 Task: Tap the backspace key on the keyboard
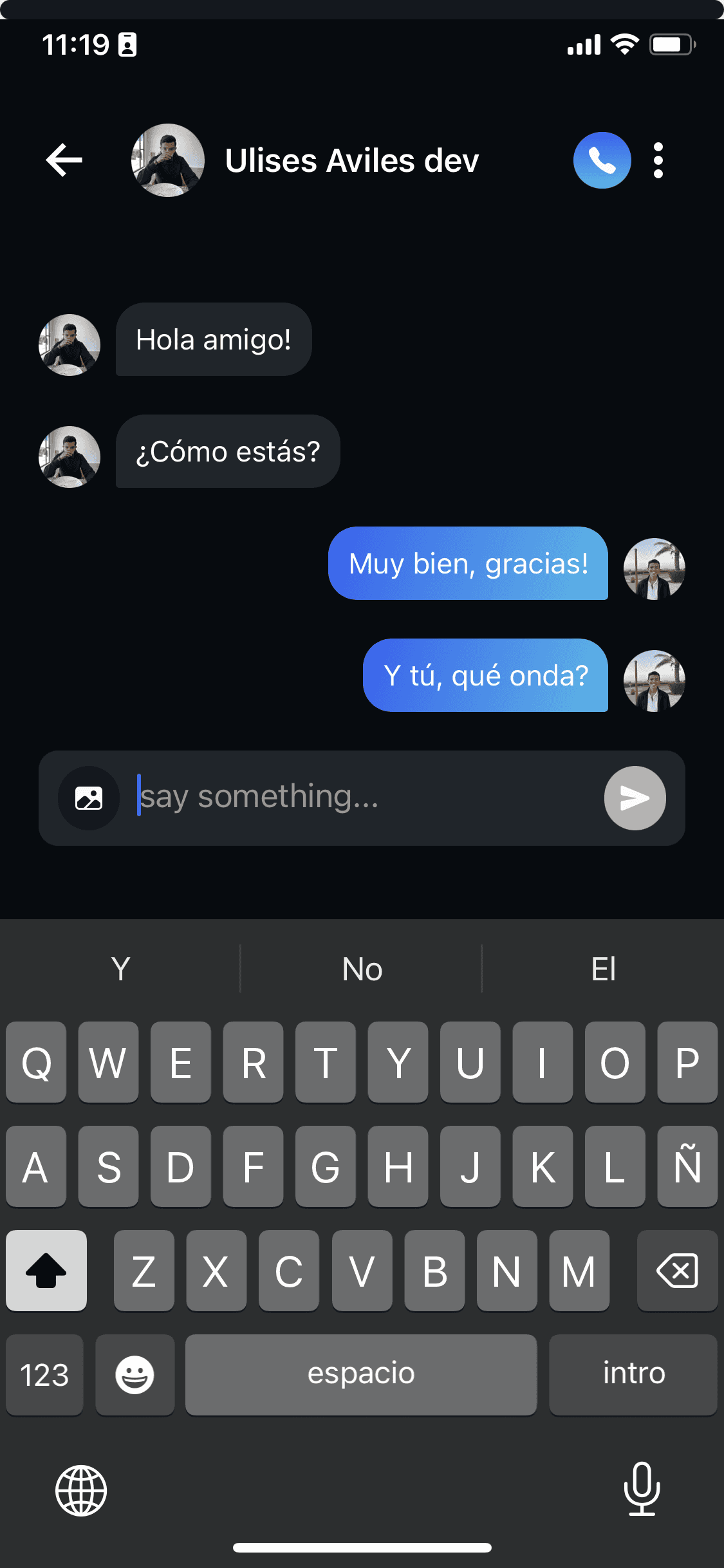click(x=677, y=1271)
